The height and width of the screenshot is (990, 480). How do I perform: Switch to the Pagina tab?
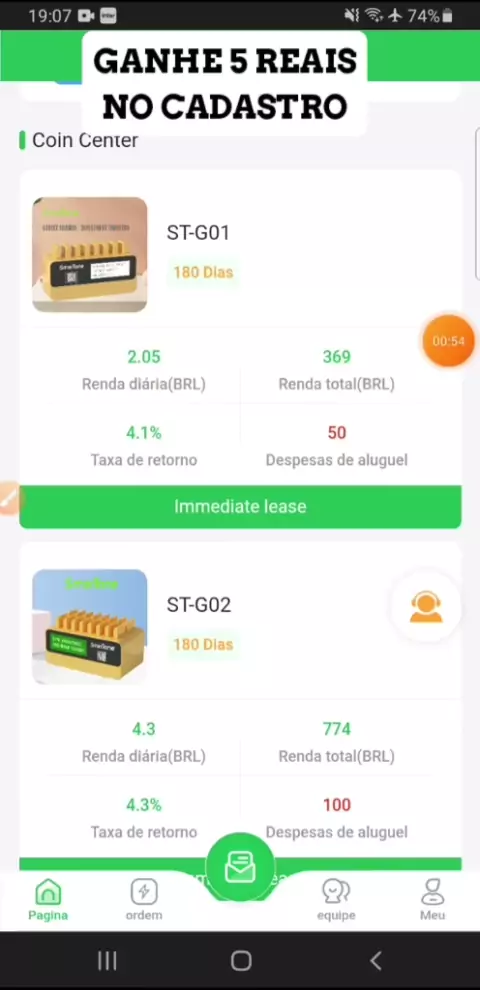pos(48,900)
